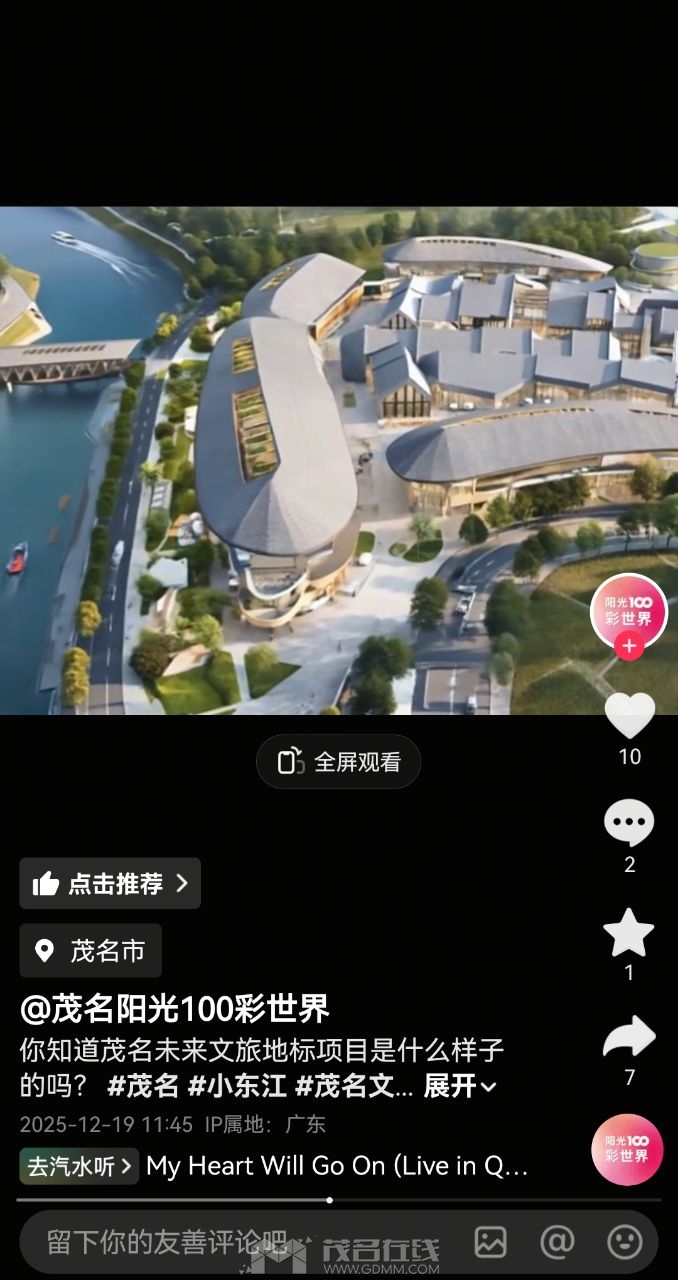Open the comments bubble
Viewport: 678px width, 1280px height.
click(629, 823)
